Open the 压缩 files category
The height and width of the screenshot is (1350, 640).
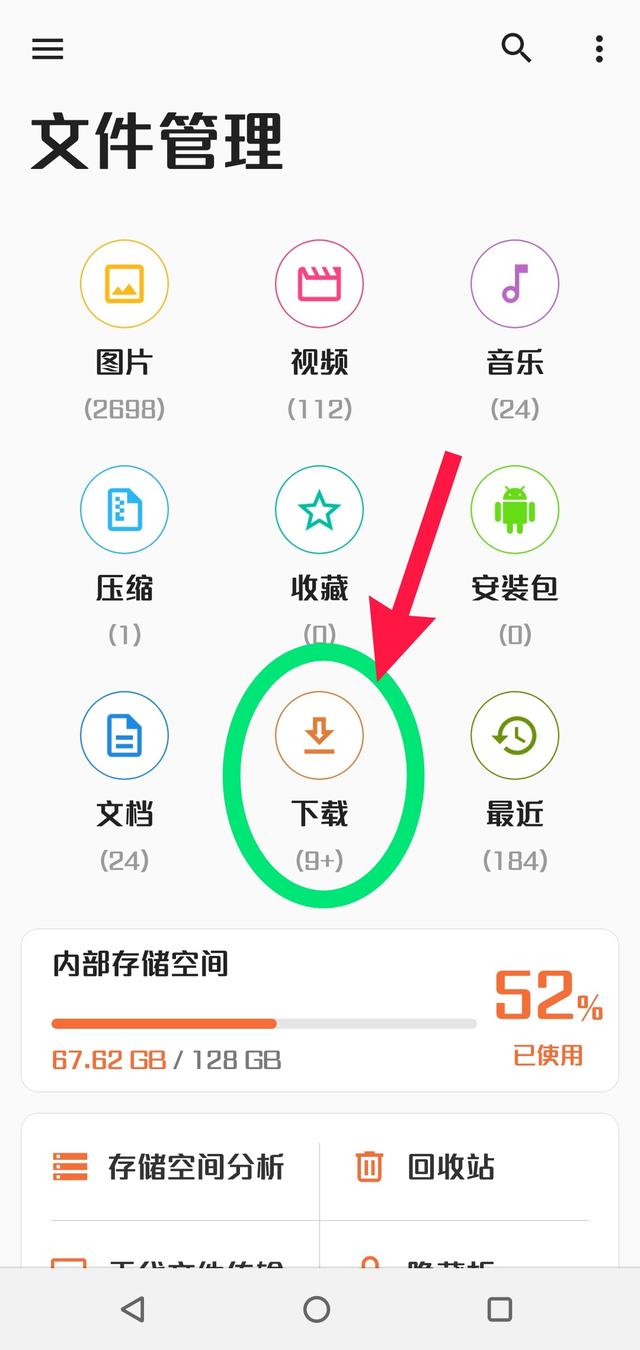[124, 511]
